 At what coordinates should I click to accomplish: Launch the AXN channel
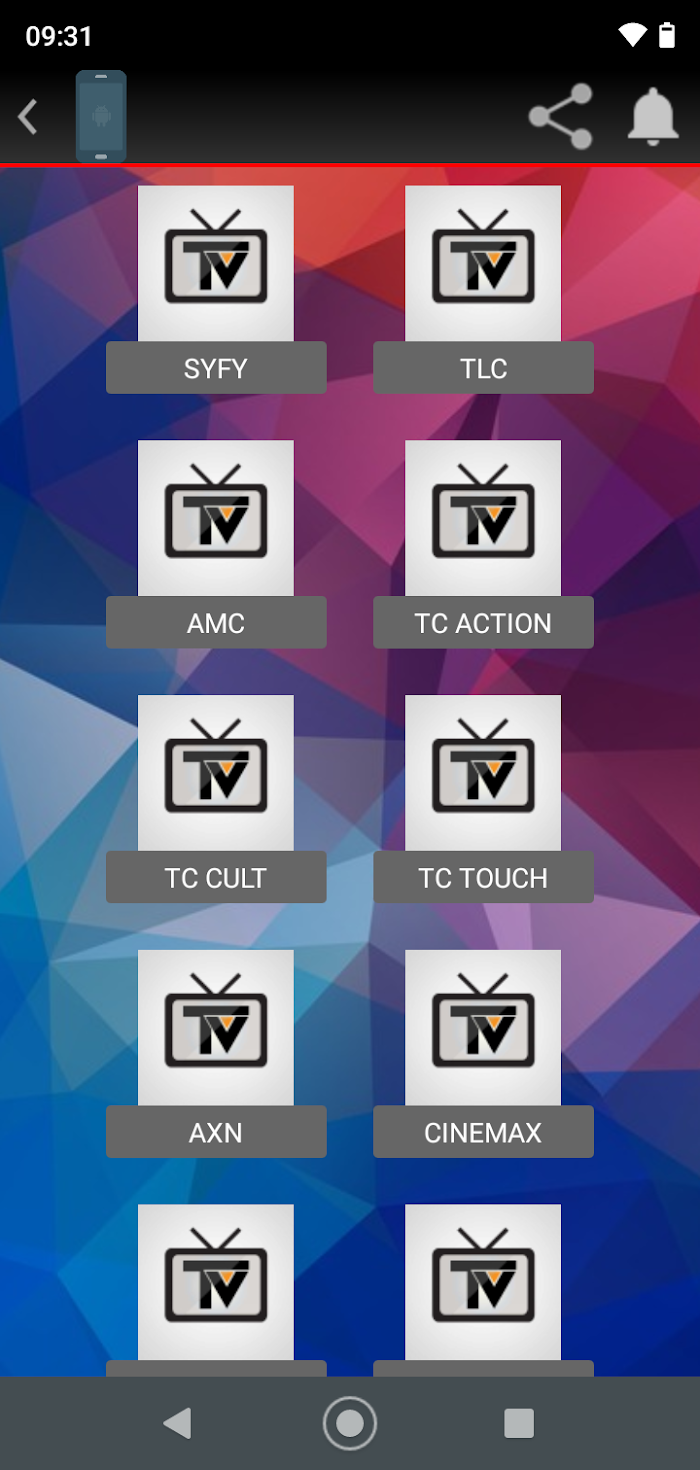tap(216, 1055)
